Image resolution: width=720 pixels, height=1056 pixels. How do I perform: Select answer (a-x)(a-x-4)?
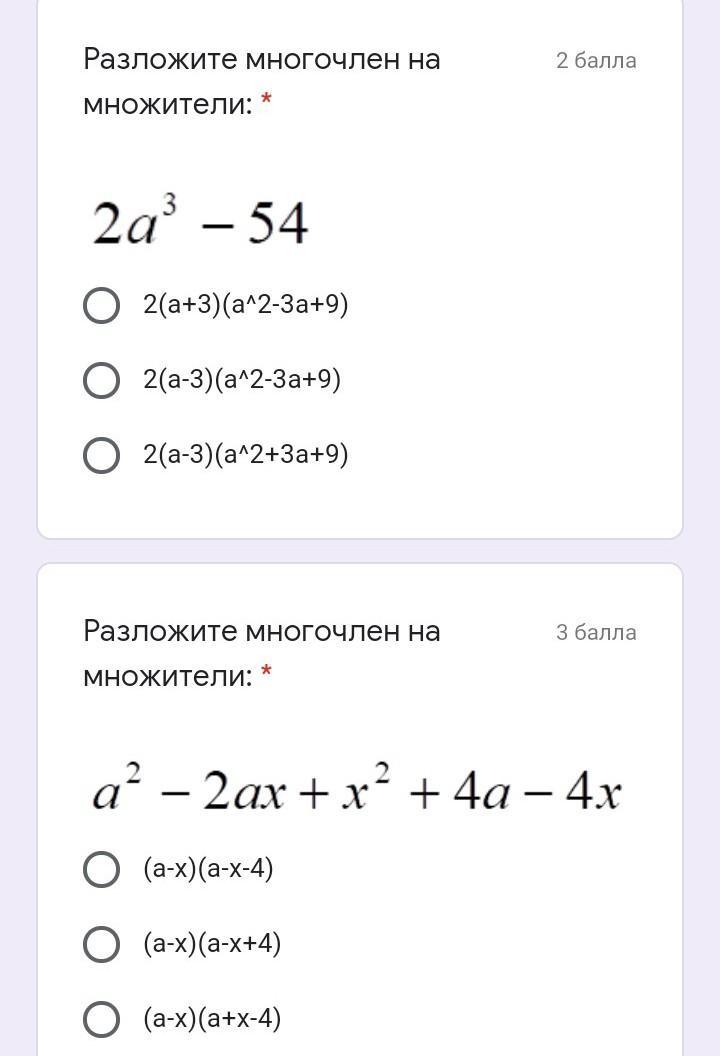coord(101,869)
